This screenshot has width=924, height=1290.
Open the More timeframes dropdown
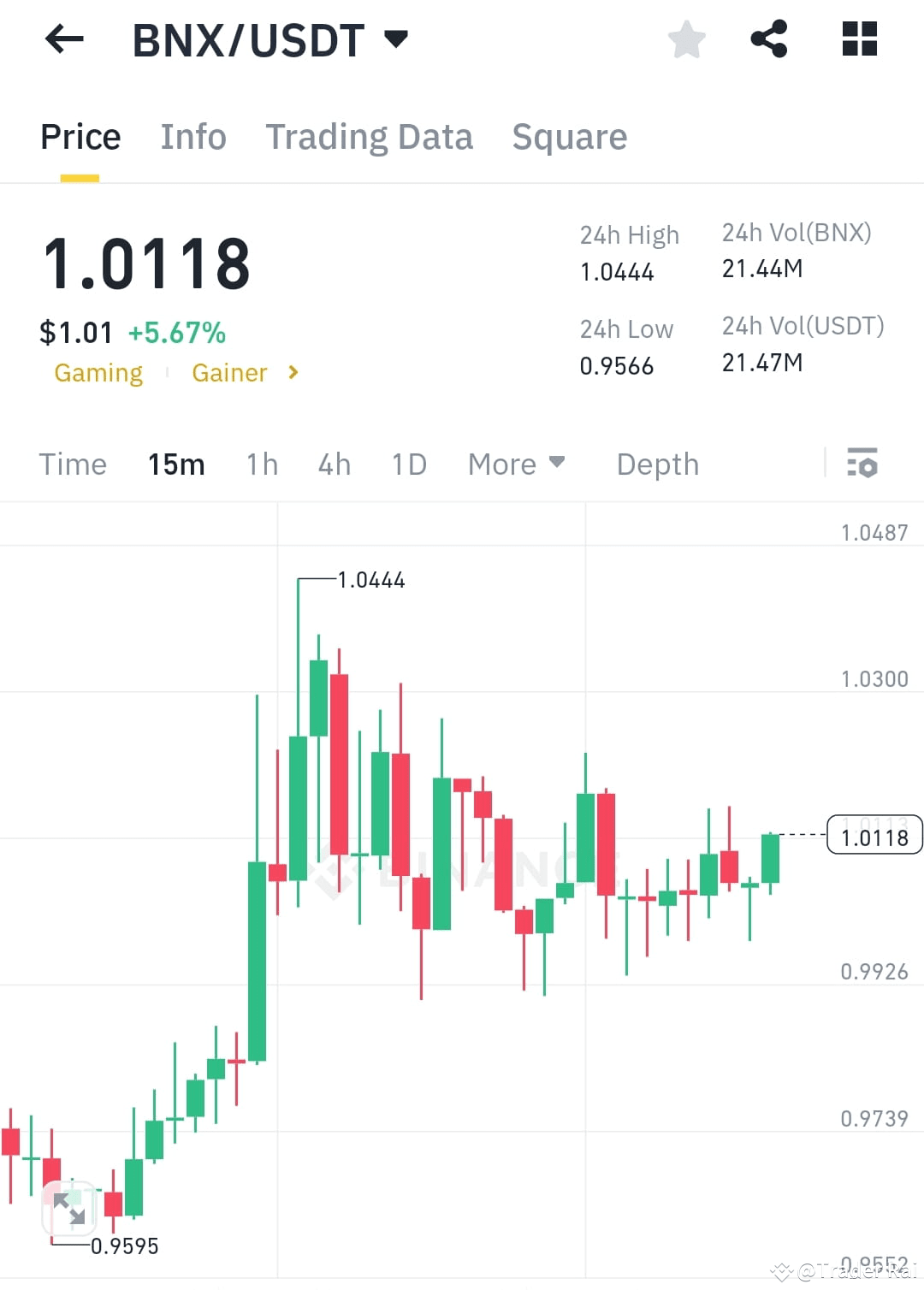(517, 464)
